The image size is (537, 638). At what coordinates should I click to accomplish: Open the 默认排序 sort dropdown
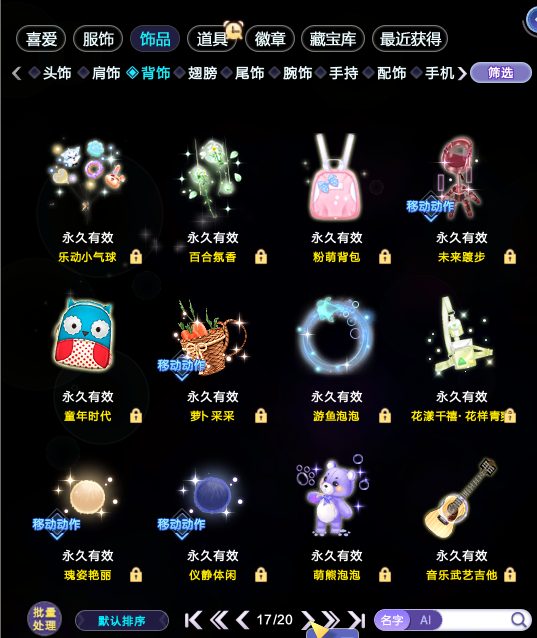click(x=122, y=621)
